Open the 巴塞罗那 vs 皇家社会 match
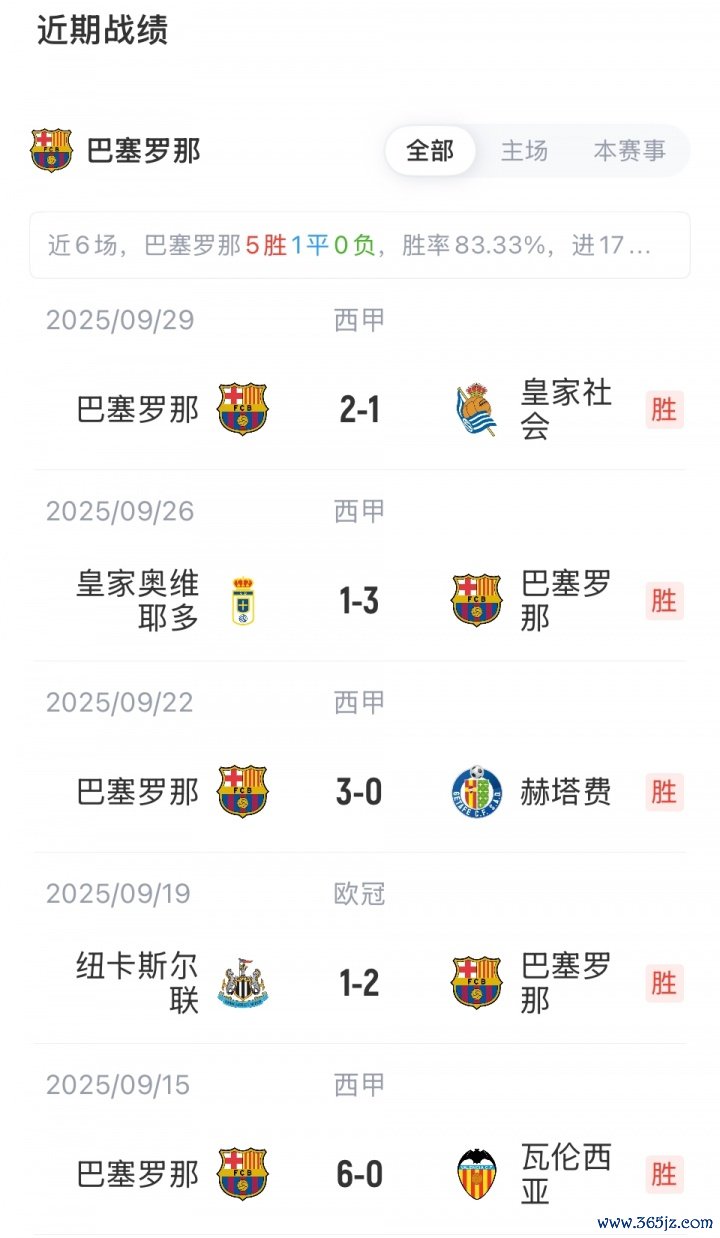 (359, 410)
